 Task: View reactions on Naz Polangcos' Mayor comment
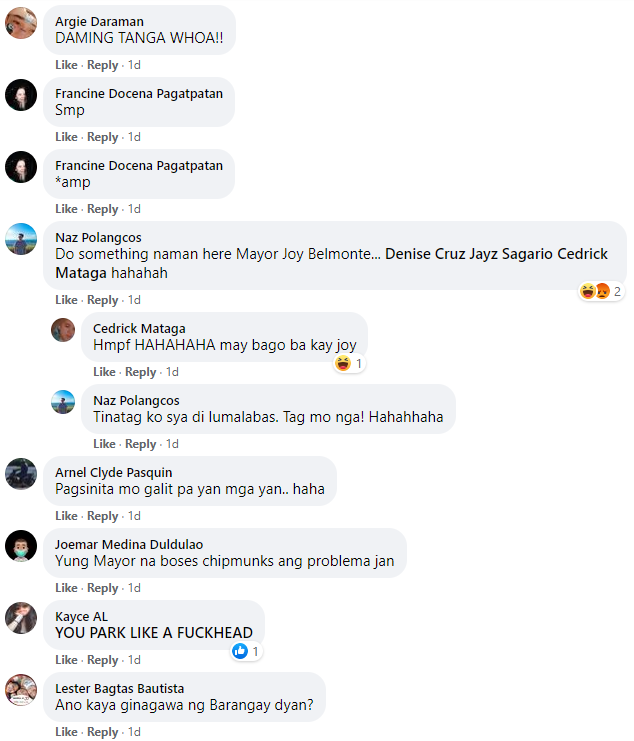click(601, 291)
